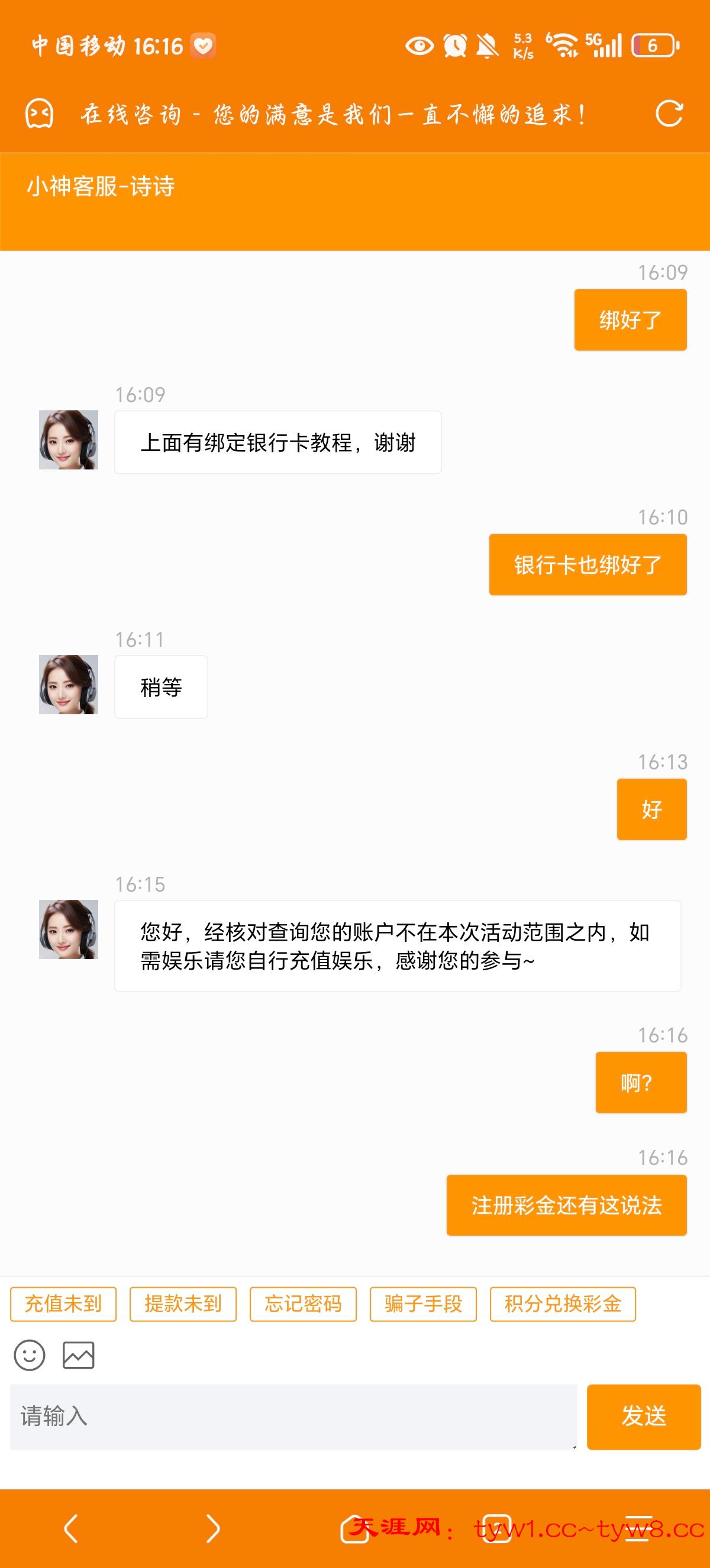The width and height of the screenshot is (710, 1568).
Task: Go forward in the browser
Action: [x=212, y=1528]
